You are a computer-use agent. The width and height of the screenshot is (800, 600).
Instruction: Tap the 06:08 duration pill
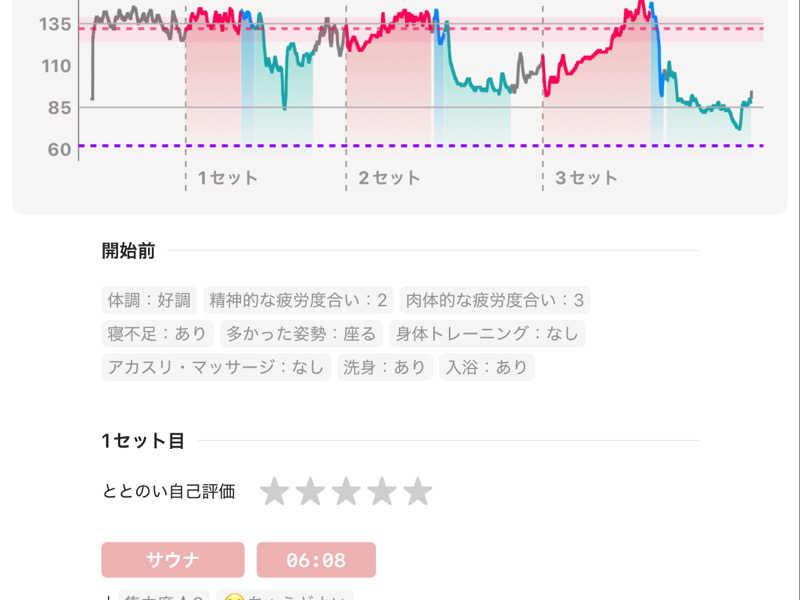[316, 560]
